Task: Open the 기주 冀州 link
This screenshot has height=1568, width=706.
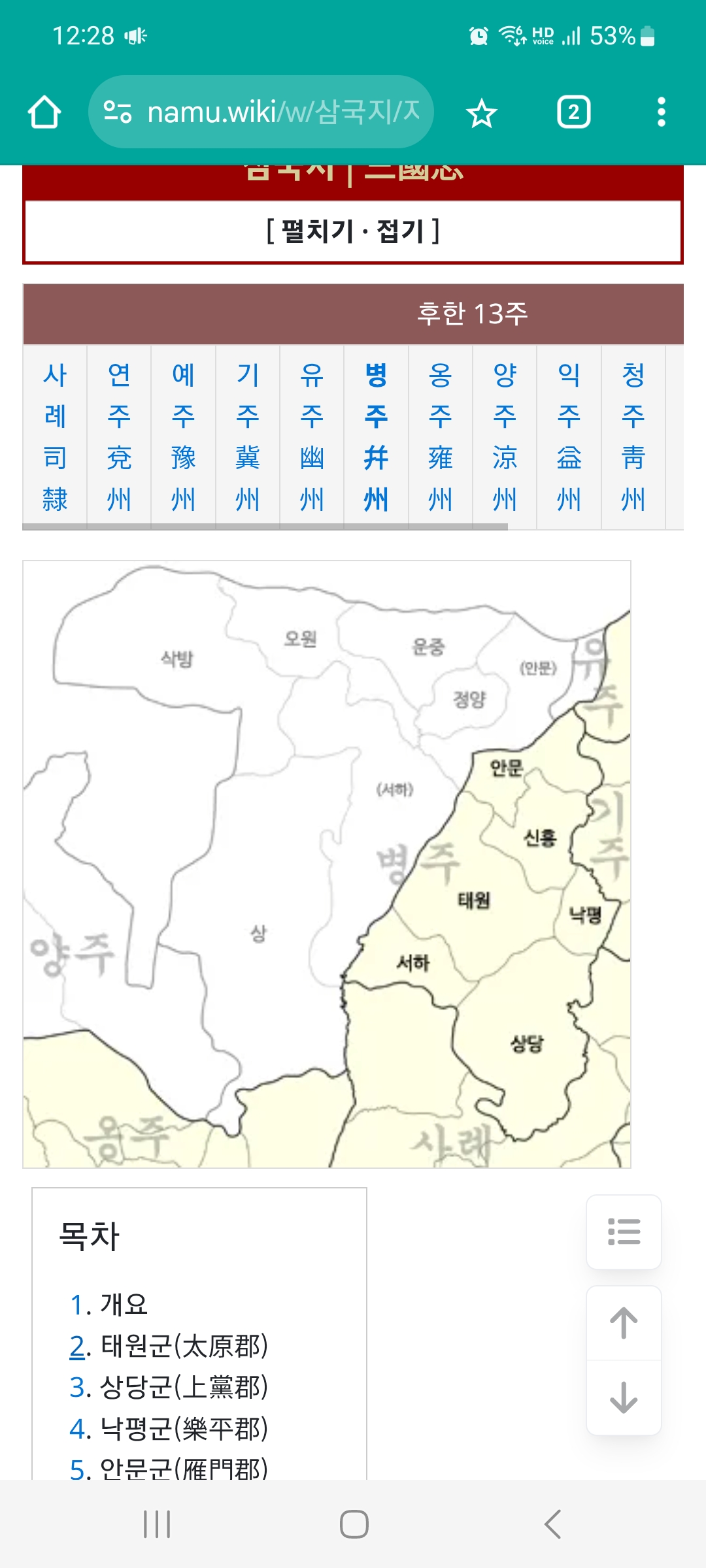Action: tap(248, 436)
